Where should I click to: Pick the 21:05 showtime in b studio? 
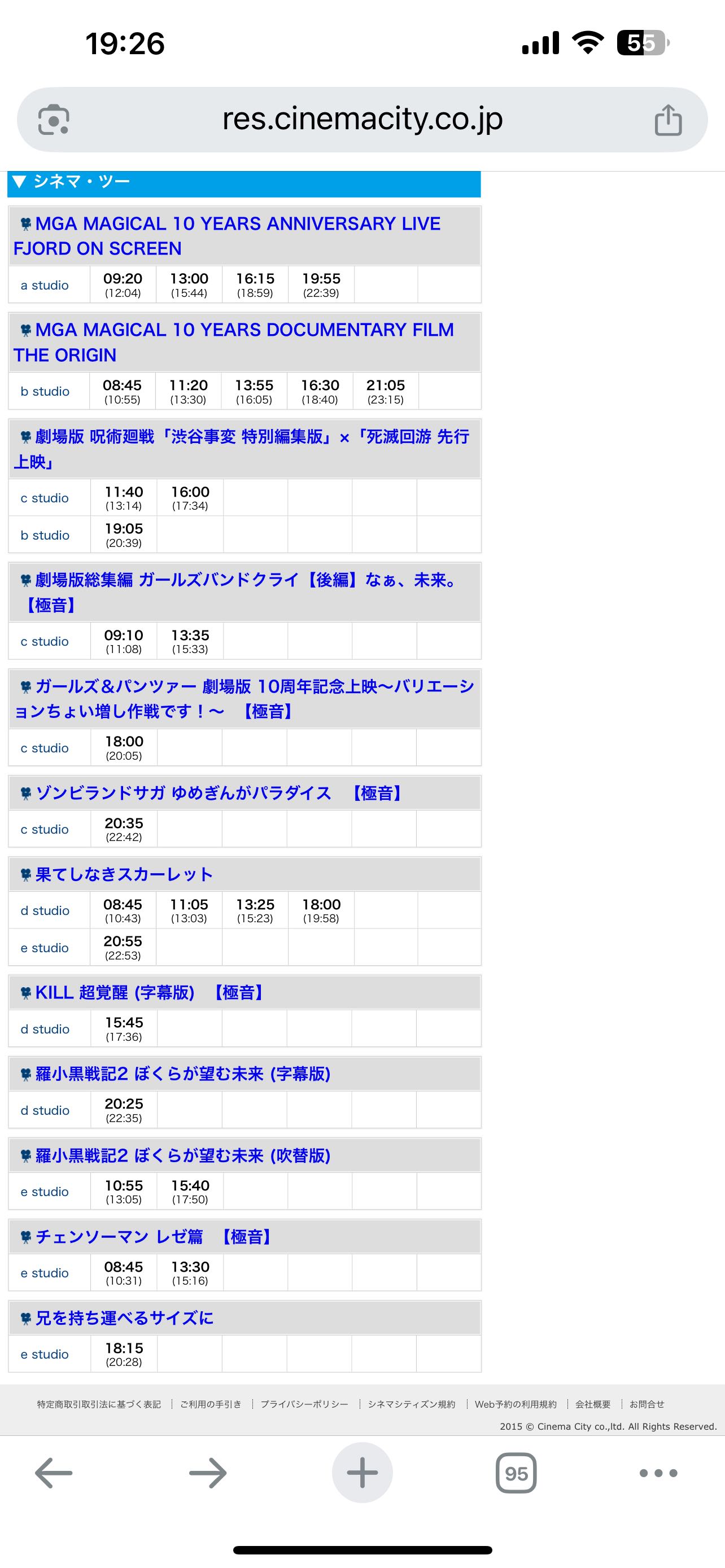(x=385, y=391)
